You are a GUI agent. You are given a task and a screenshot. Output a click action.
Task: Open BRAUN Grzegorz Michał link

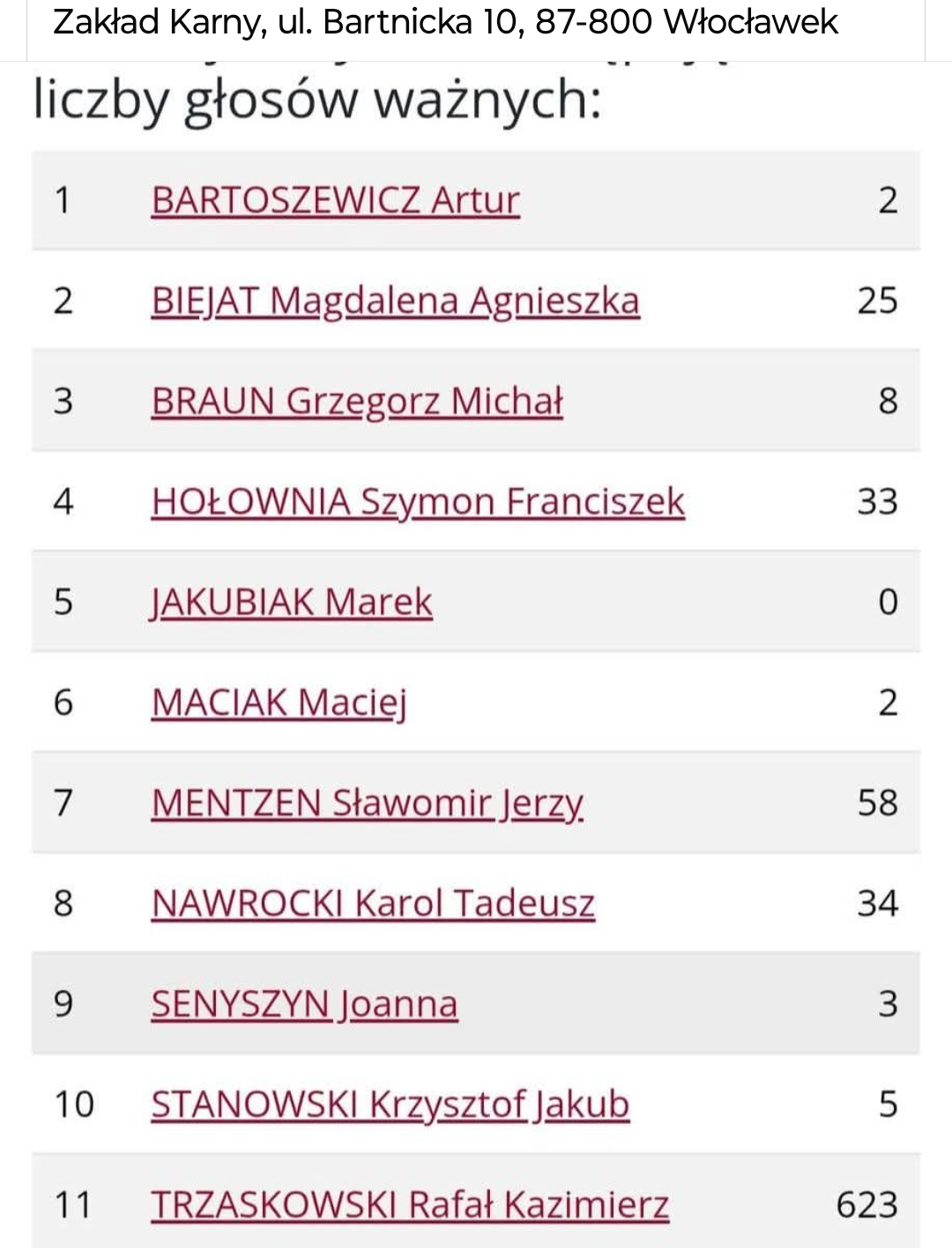pos(356,401)
